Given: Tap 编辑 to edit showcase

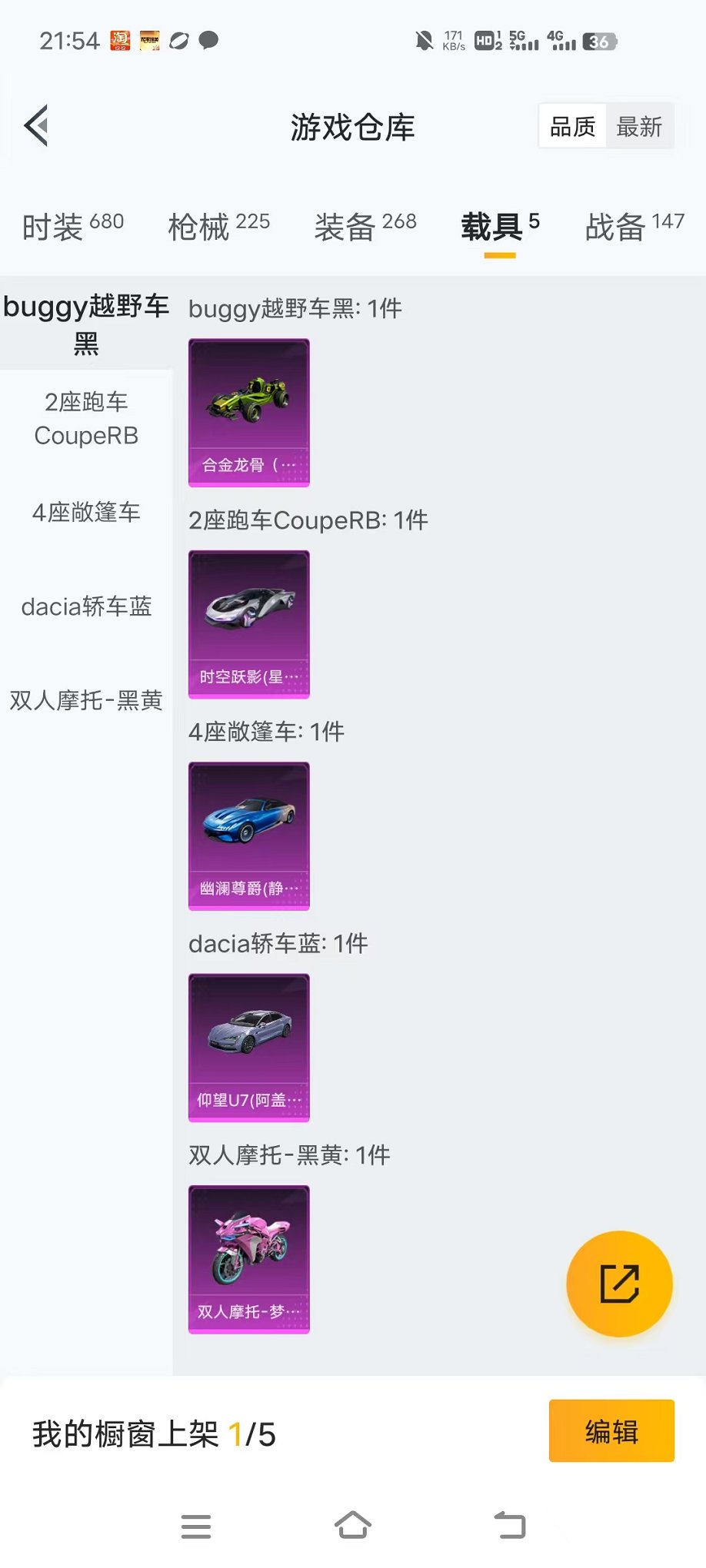Looking at the screenshot, I should (611, 1431).
